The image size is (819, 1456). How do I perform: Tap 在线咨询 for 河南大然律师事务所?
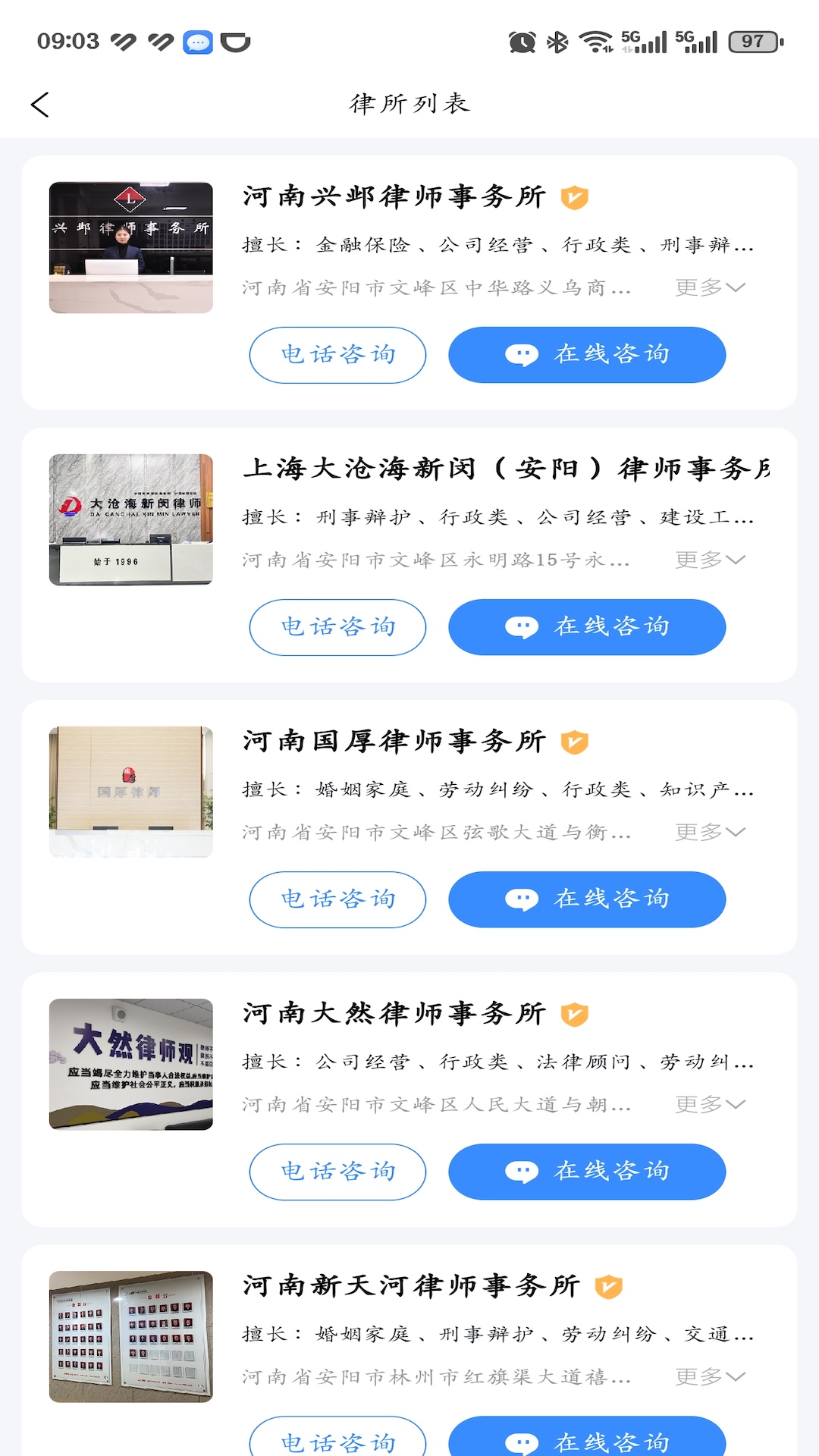[586, 1172]
